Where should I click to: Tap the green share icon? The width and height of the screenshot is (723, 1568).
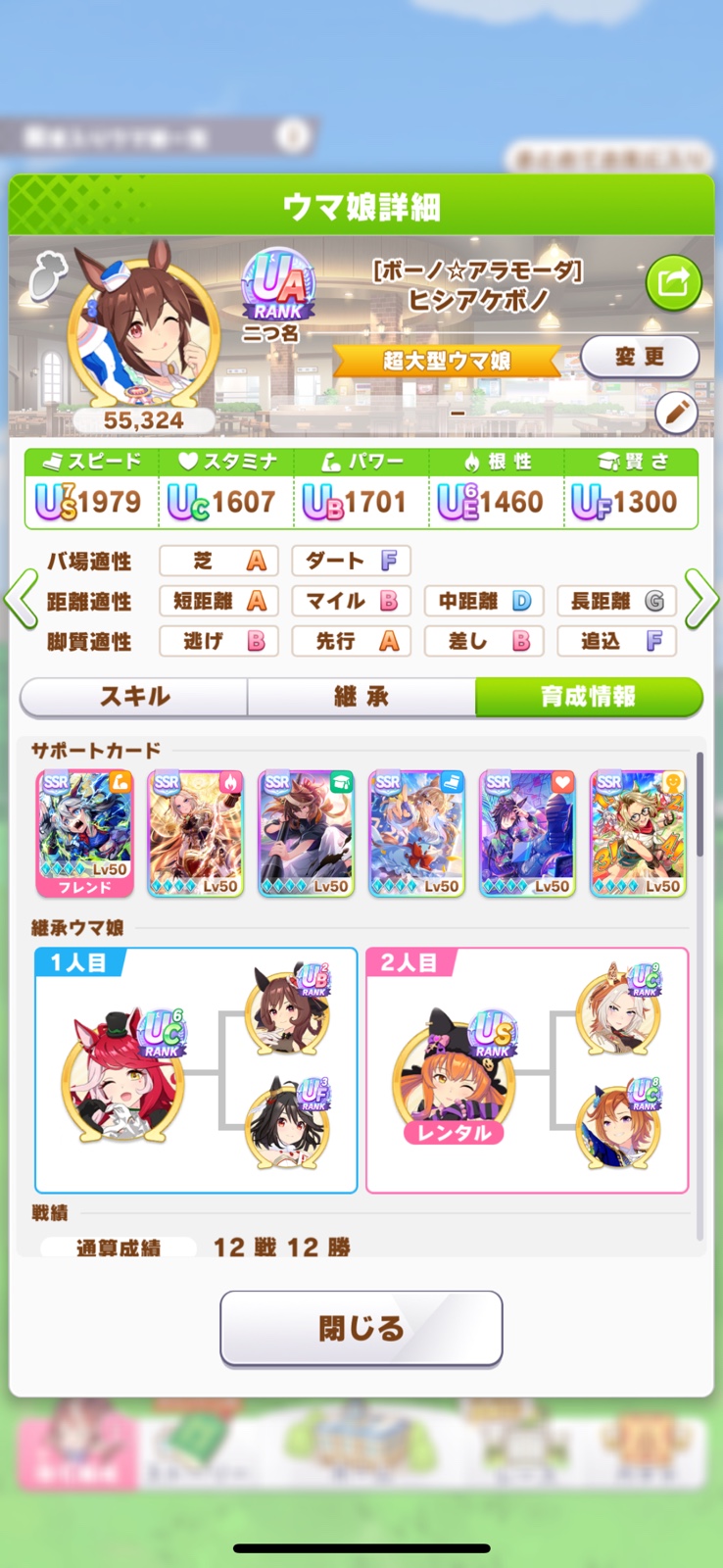pyautogui.click(x=674, y=282)
